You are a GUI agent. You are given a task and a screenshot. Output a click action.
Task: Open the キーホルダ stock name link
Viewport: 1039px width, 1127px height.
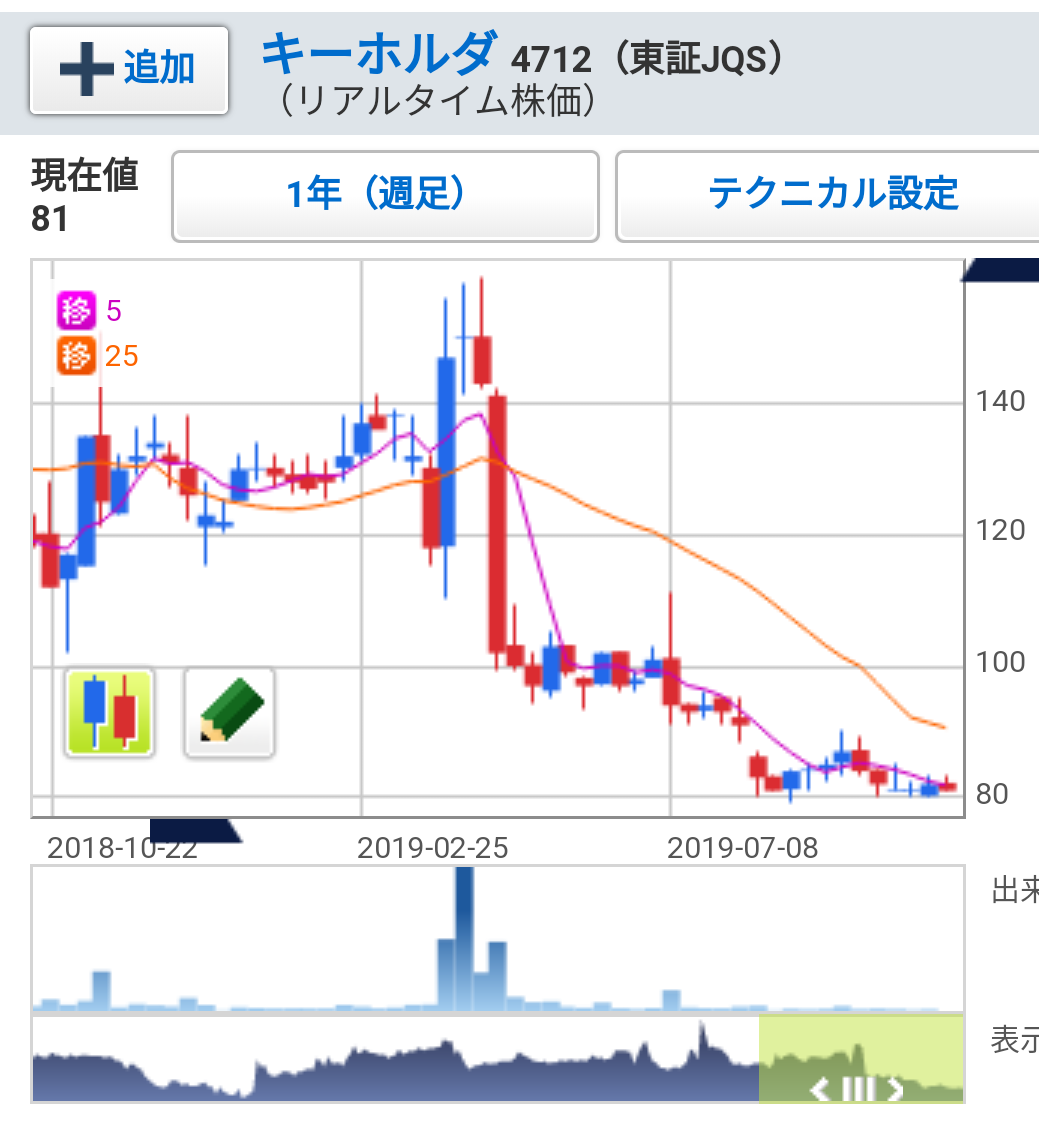click(378, 52)
